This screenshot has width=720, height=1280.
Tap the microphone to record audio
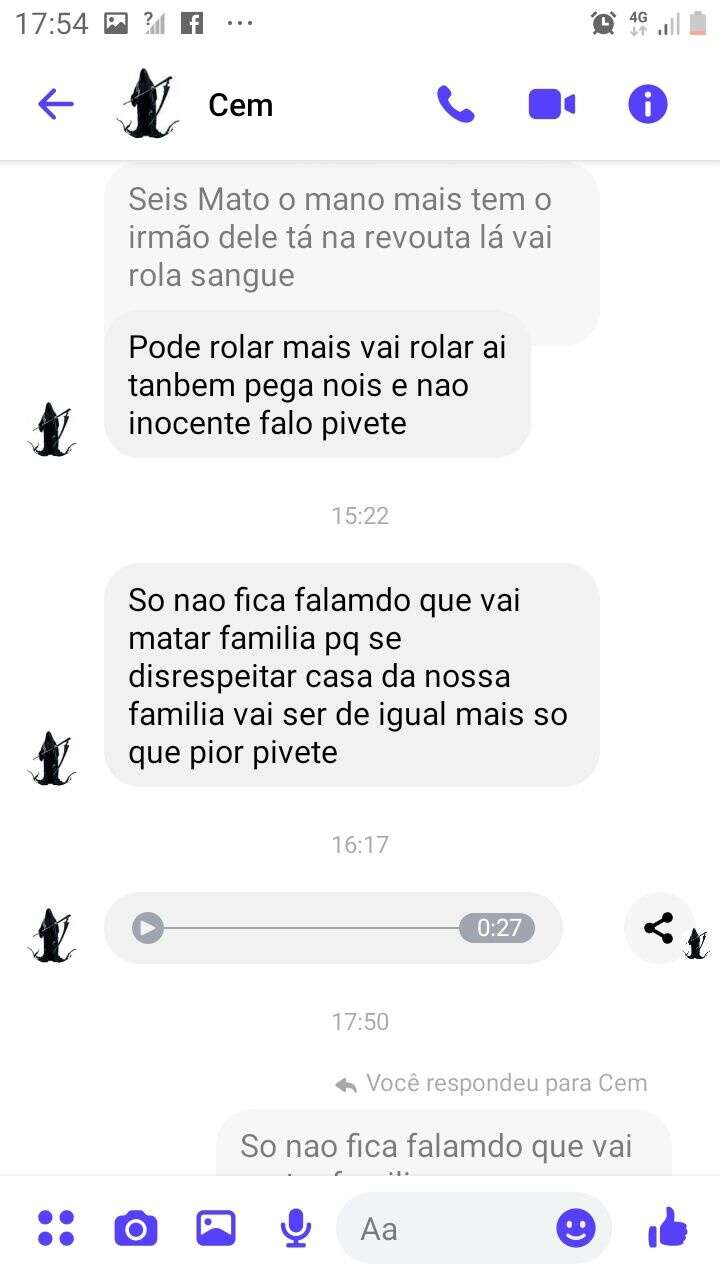click(x=296, y=1228)
